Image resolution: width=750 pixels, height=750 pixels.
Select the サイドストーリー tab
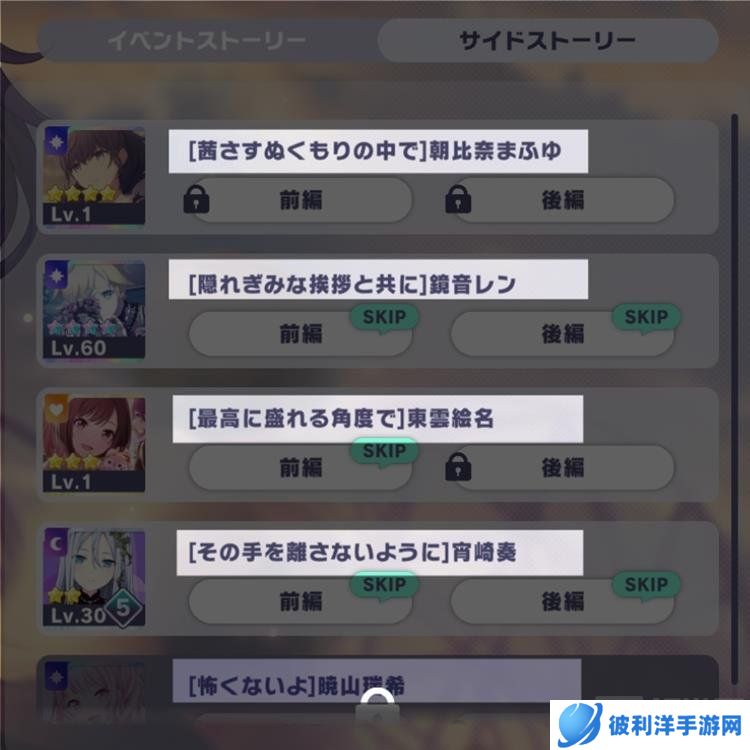coord(547,42)
